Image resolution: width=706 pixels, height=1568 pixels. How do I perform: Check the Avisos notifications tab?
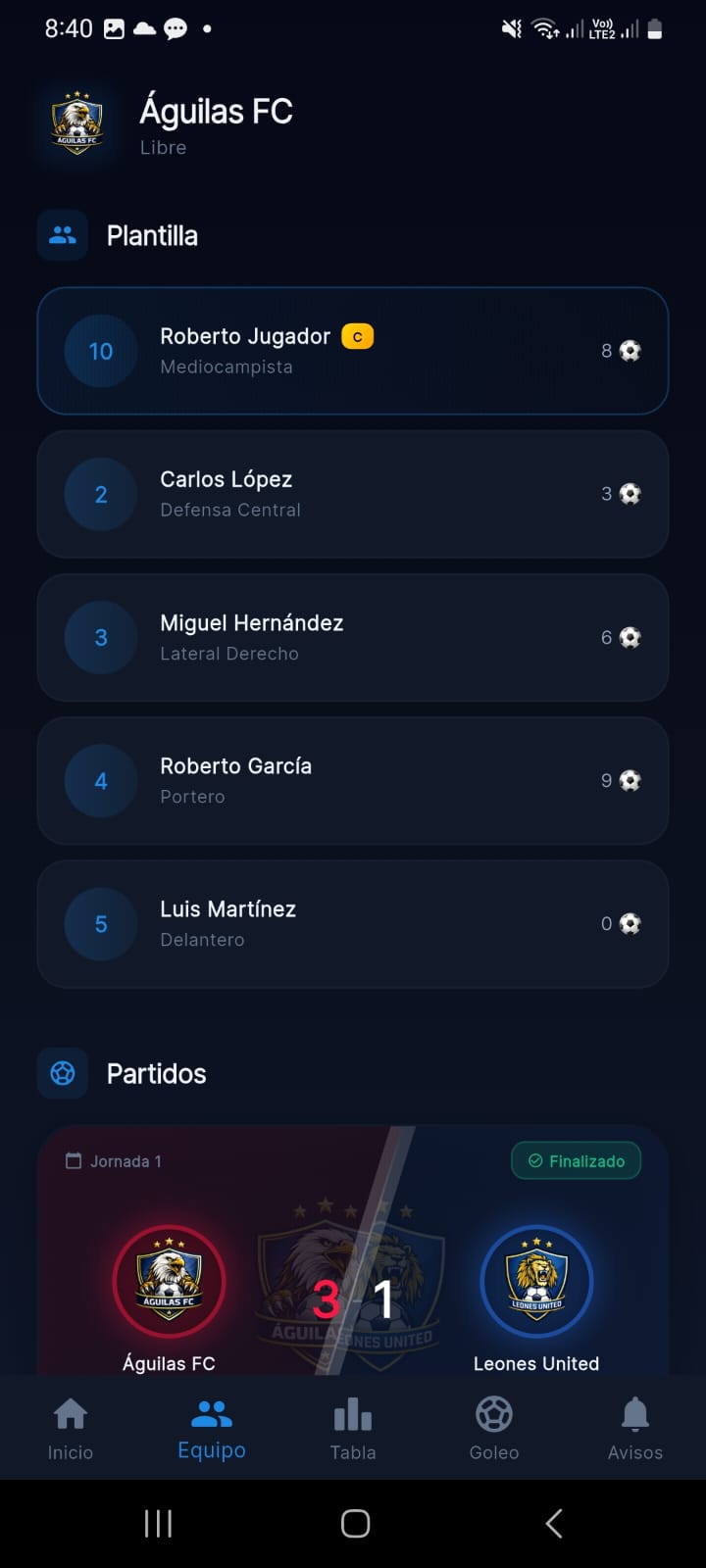(x=635, y=1429)
